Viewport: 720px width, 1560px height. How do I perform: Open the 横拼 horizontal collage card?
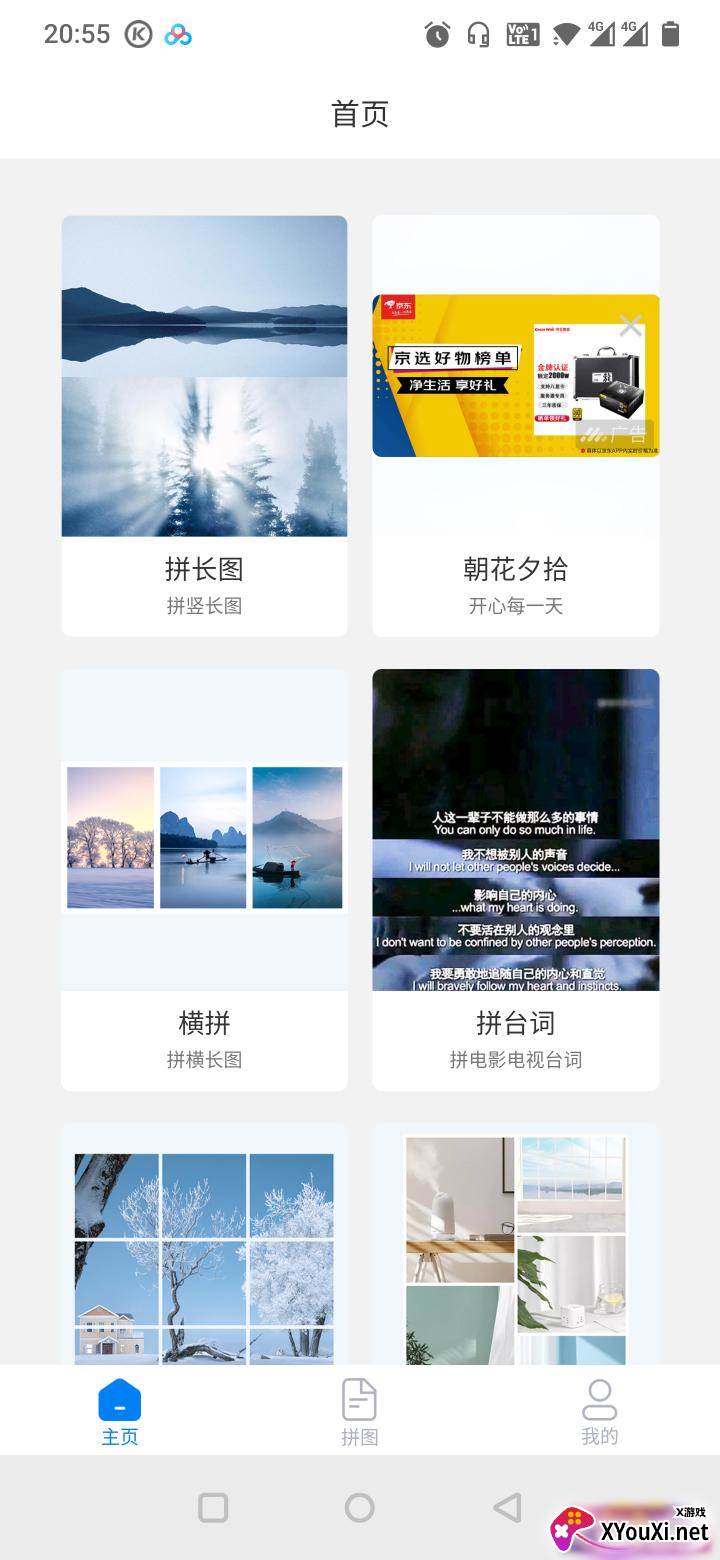pos(204,879)
